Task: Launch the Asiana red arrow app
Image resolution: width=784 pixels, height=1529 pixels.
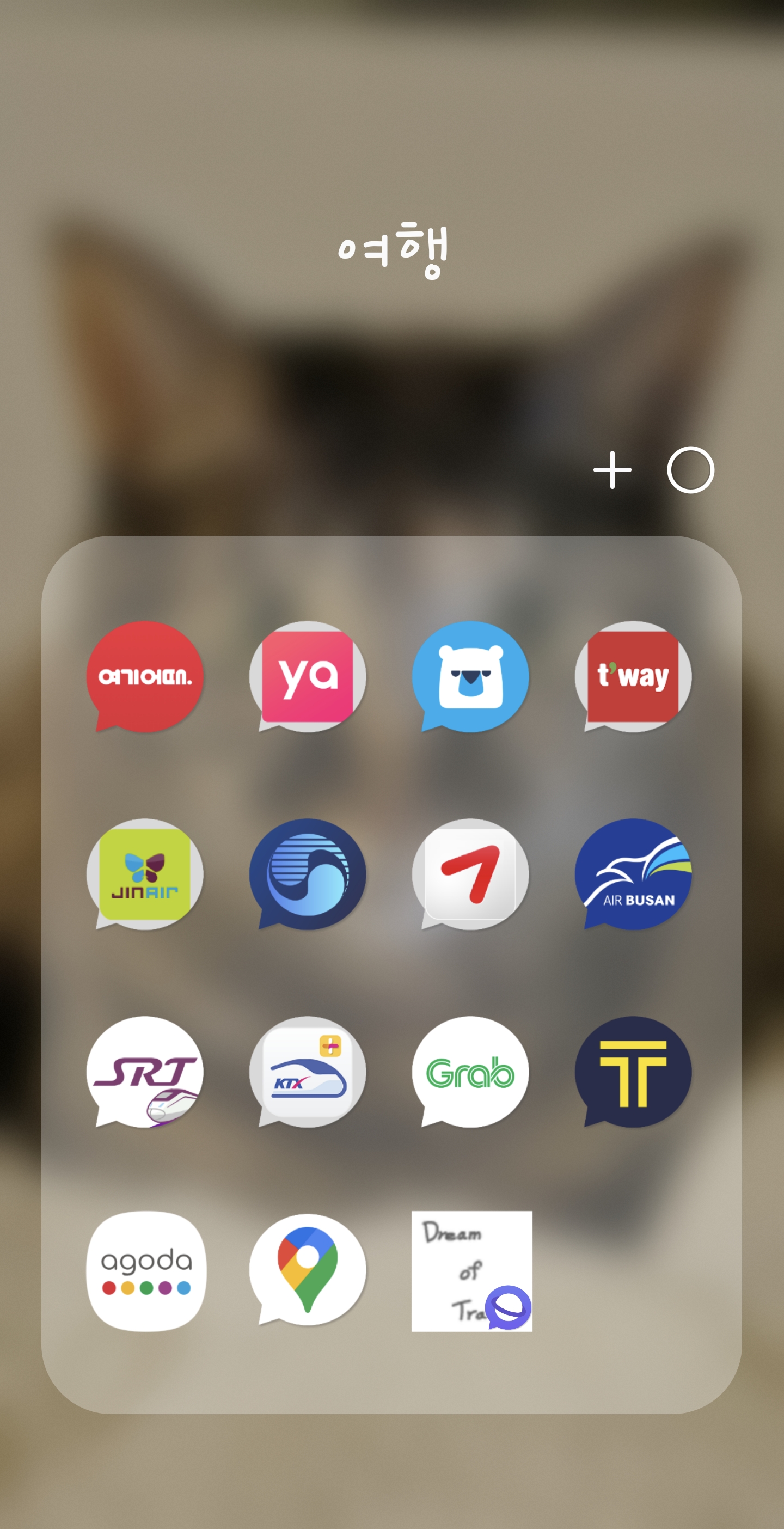Action: click(x=470, y=874)
